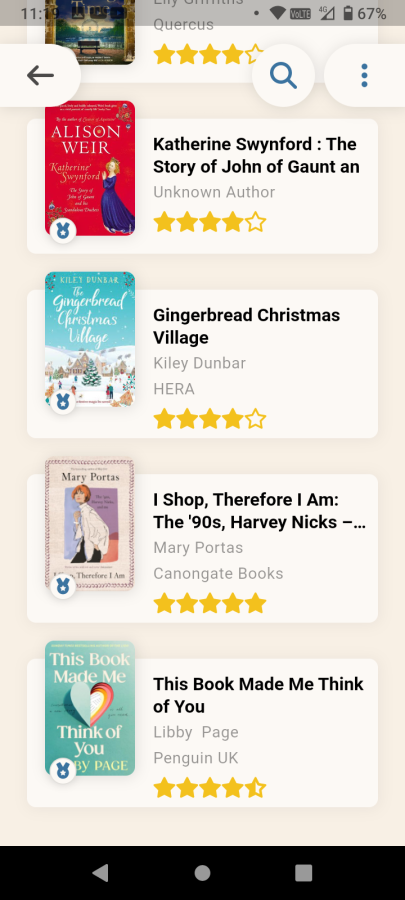Image resolution: width=405 pixels, height=900 pixels.
Task: Tap the system home button
Action: click(202, 873)
